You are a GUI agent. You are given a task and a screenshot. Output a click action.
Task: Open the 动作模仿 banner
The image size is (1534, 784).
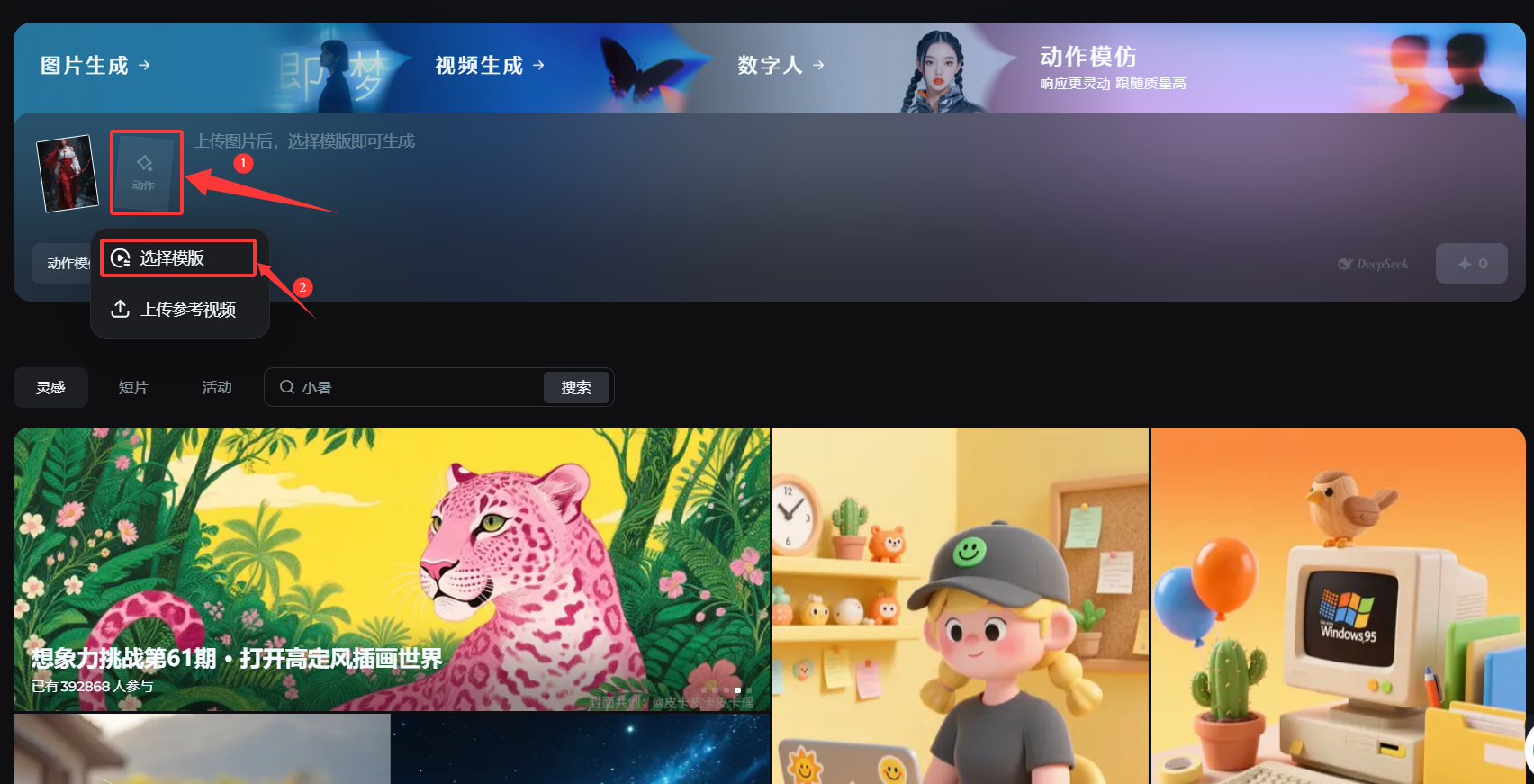pyautogui.click(x=1112, y=67)
